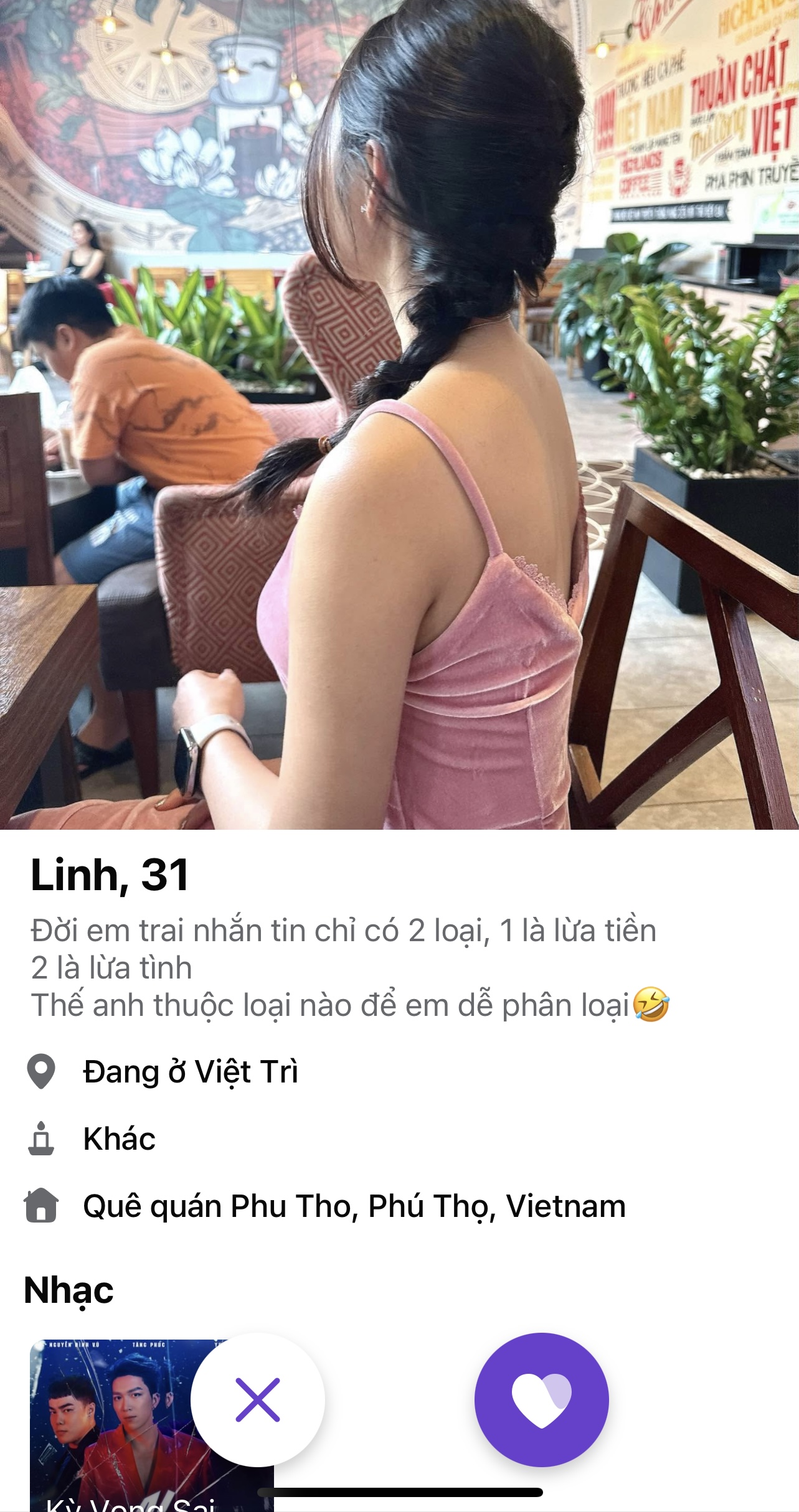Open Linh's profile photo
Image resolution: width=799 pixels, height=1512 pixels.
click(x=399, y=415)
